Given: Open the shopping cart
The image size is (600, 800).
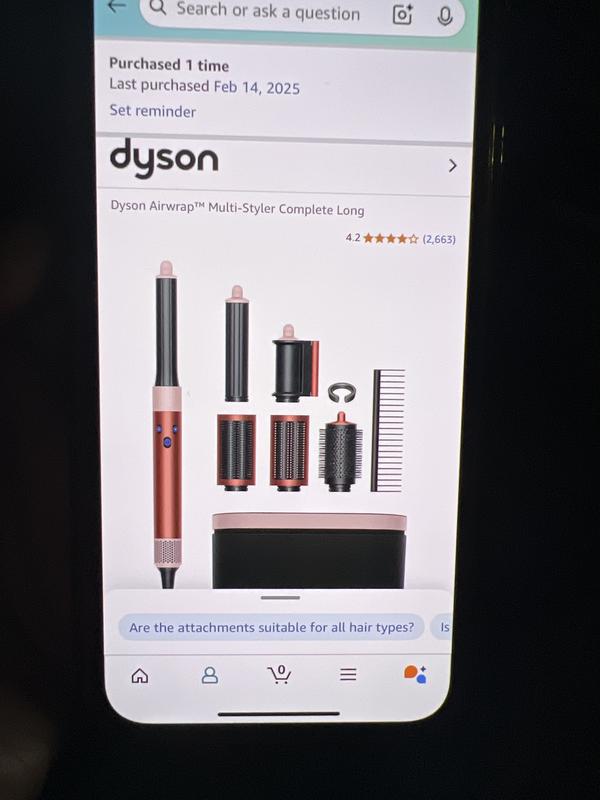Looking at the screenshot, I should (x=279, y=674).
